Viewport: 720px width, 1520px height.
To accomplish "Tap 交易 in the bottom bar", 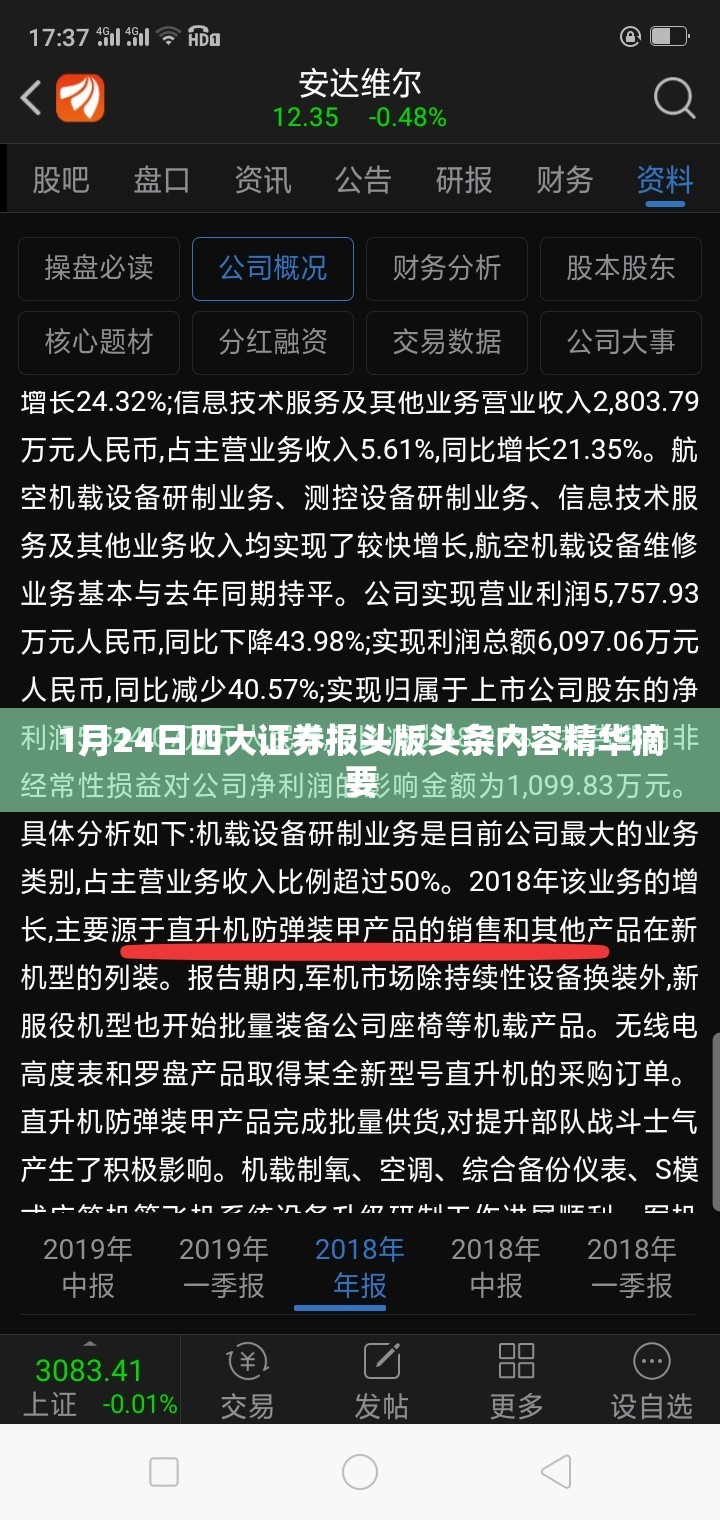I will (247, 1382).
